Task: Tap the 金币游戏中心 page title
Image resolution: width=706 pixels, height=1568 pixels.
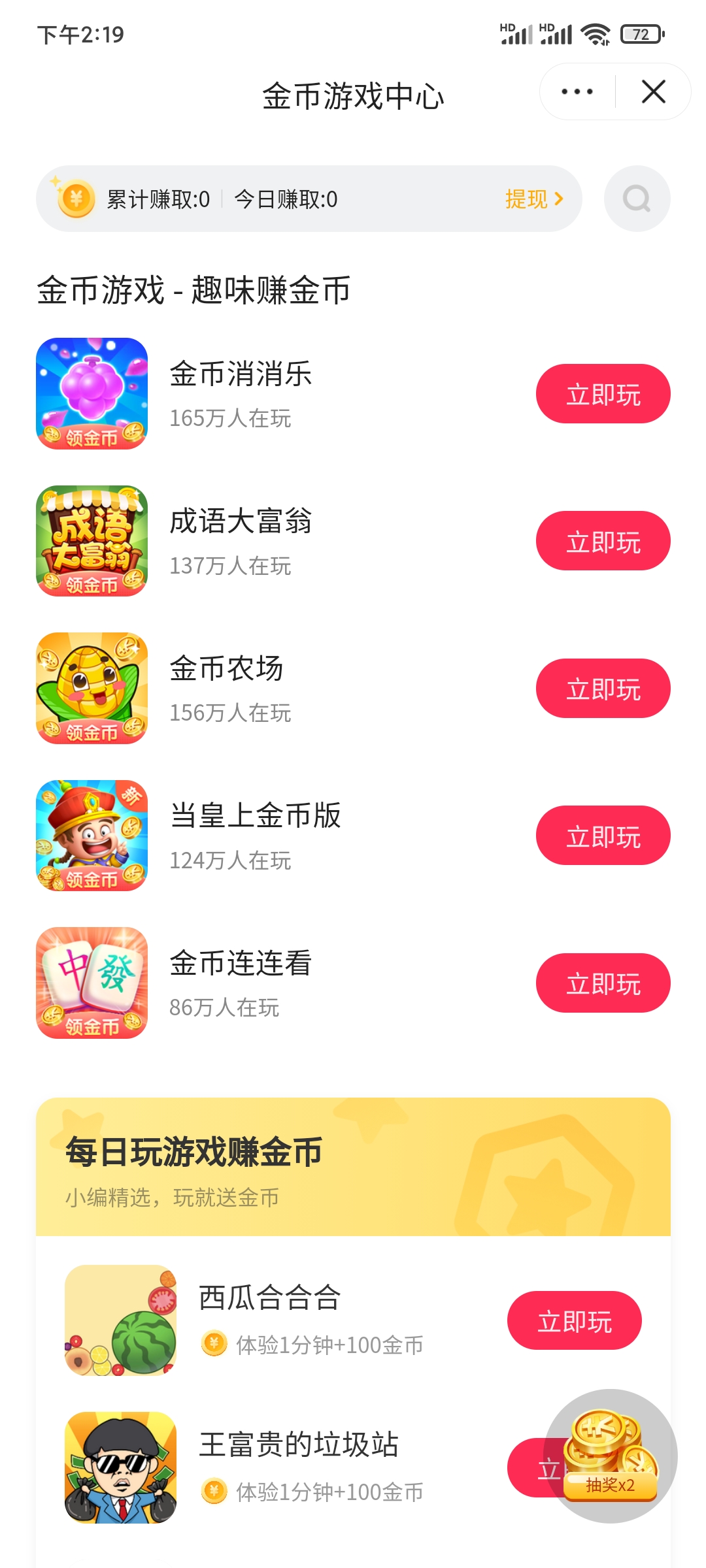Action: (x=353, y=95)
